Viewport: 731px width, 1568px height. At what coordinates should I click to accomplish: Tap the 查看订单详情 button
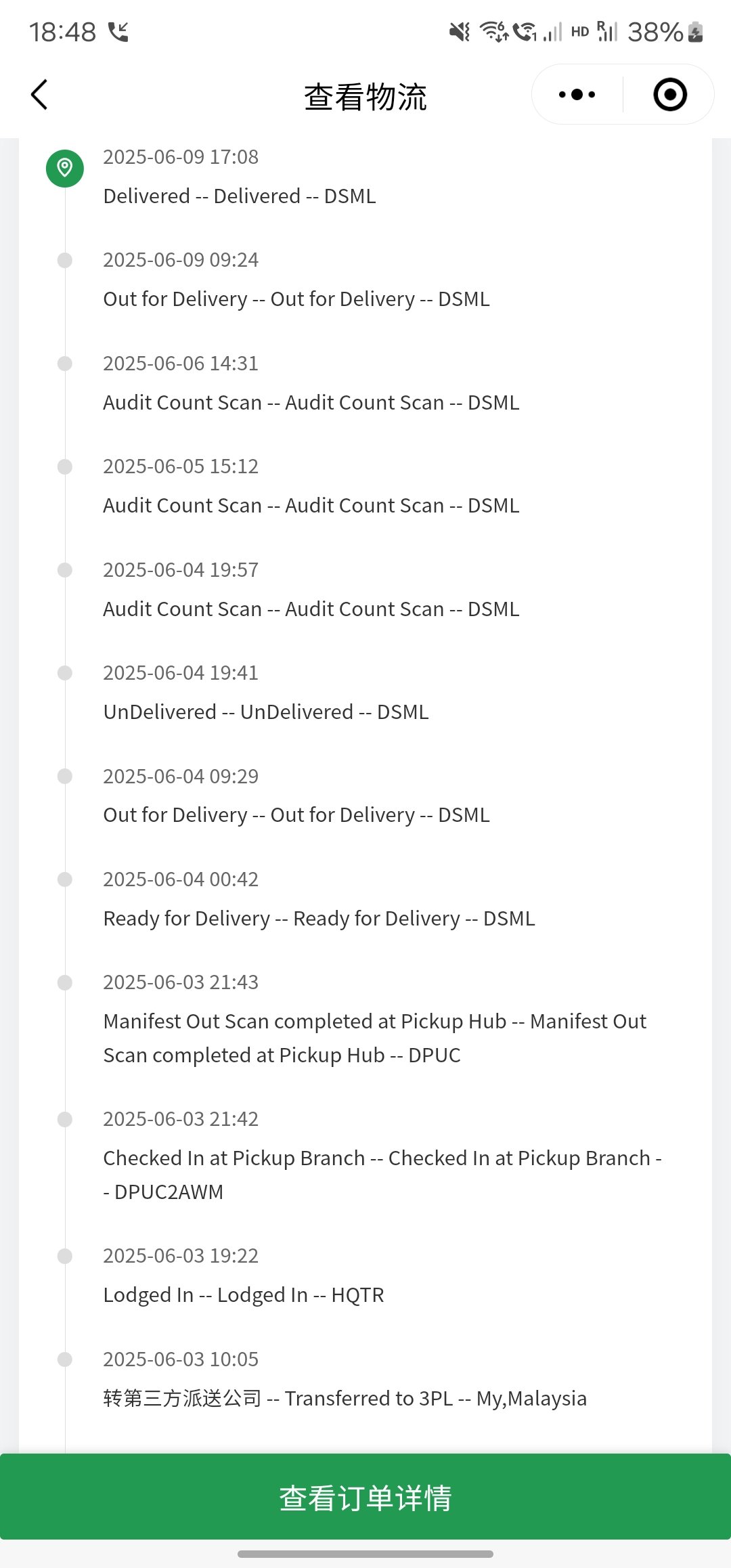pos(365,1498)
